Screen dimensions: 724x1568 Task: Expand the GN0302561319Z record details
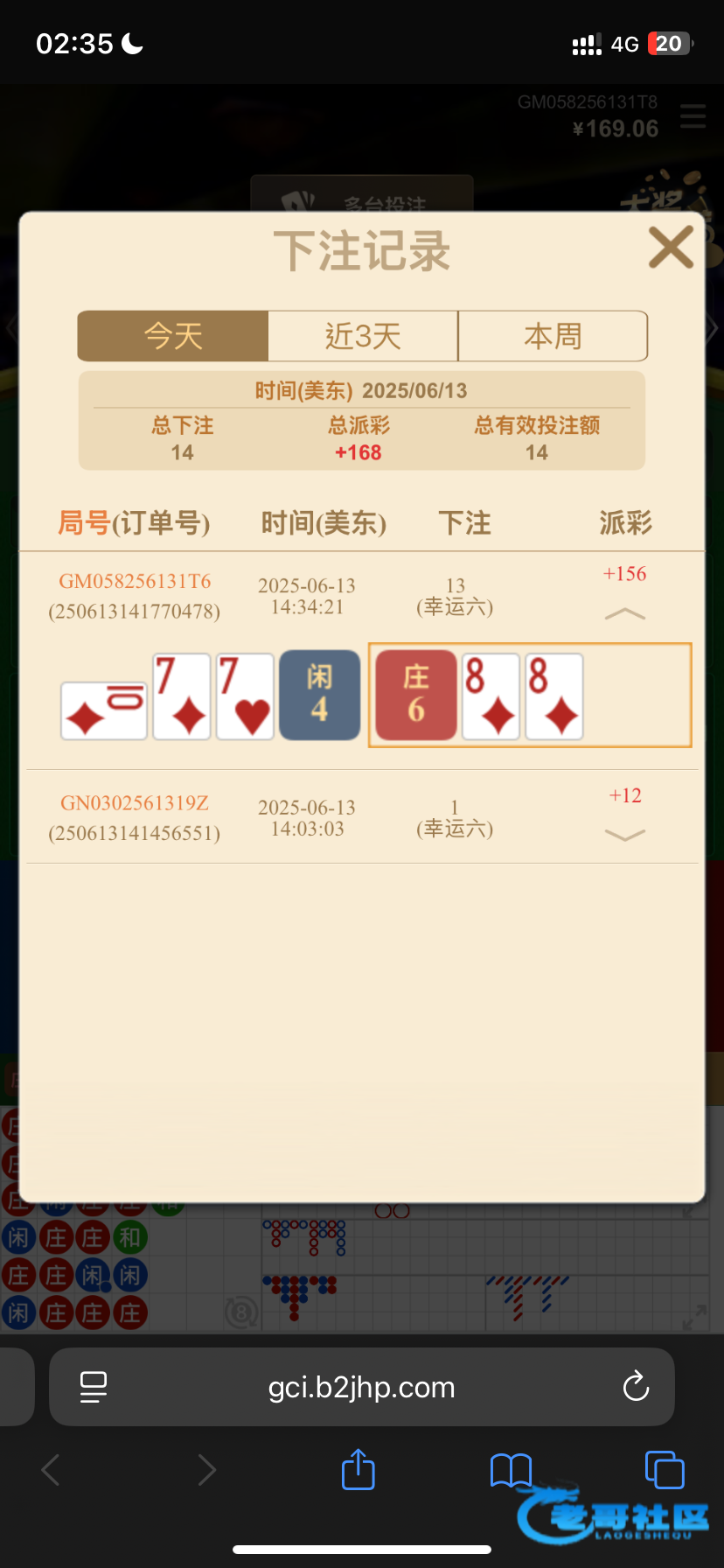(624, 835)
